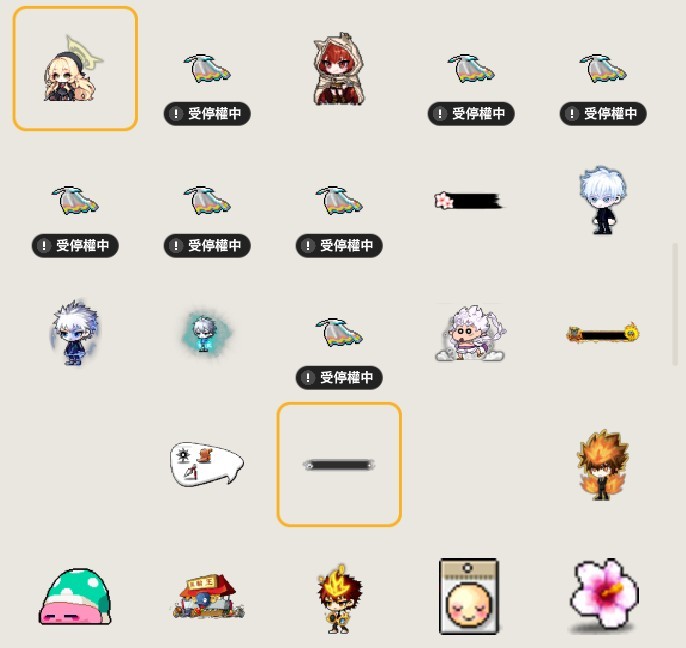Image resolution: width=686 pixels, height=648 pixels.
Task: Tap the small teal glowing character
Action: coord(207,331)
